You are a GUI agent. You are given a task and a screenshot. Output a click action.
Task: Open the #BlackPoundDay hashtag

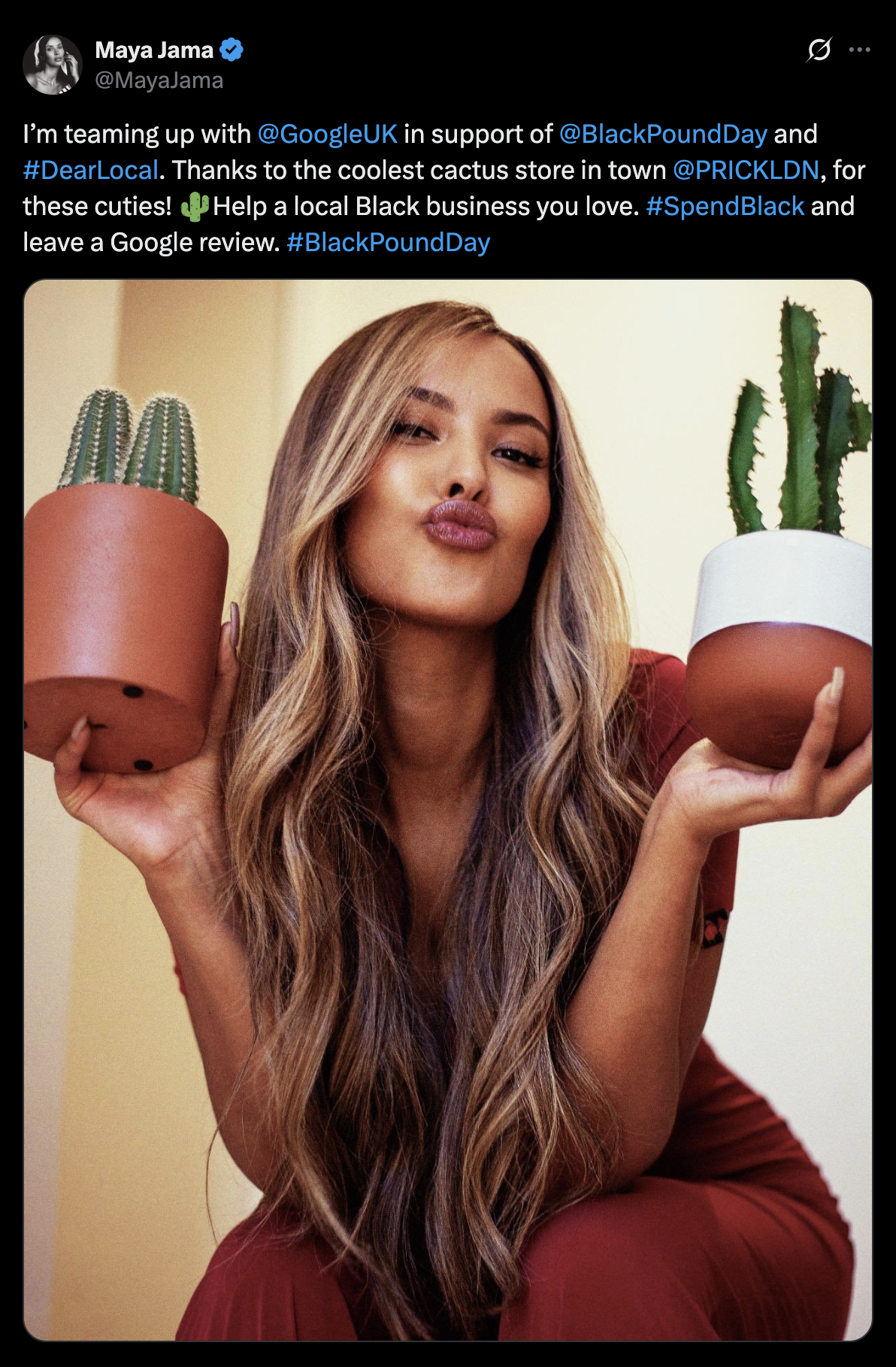389,242
